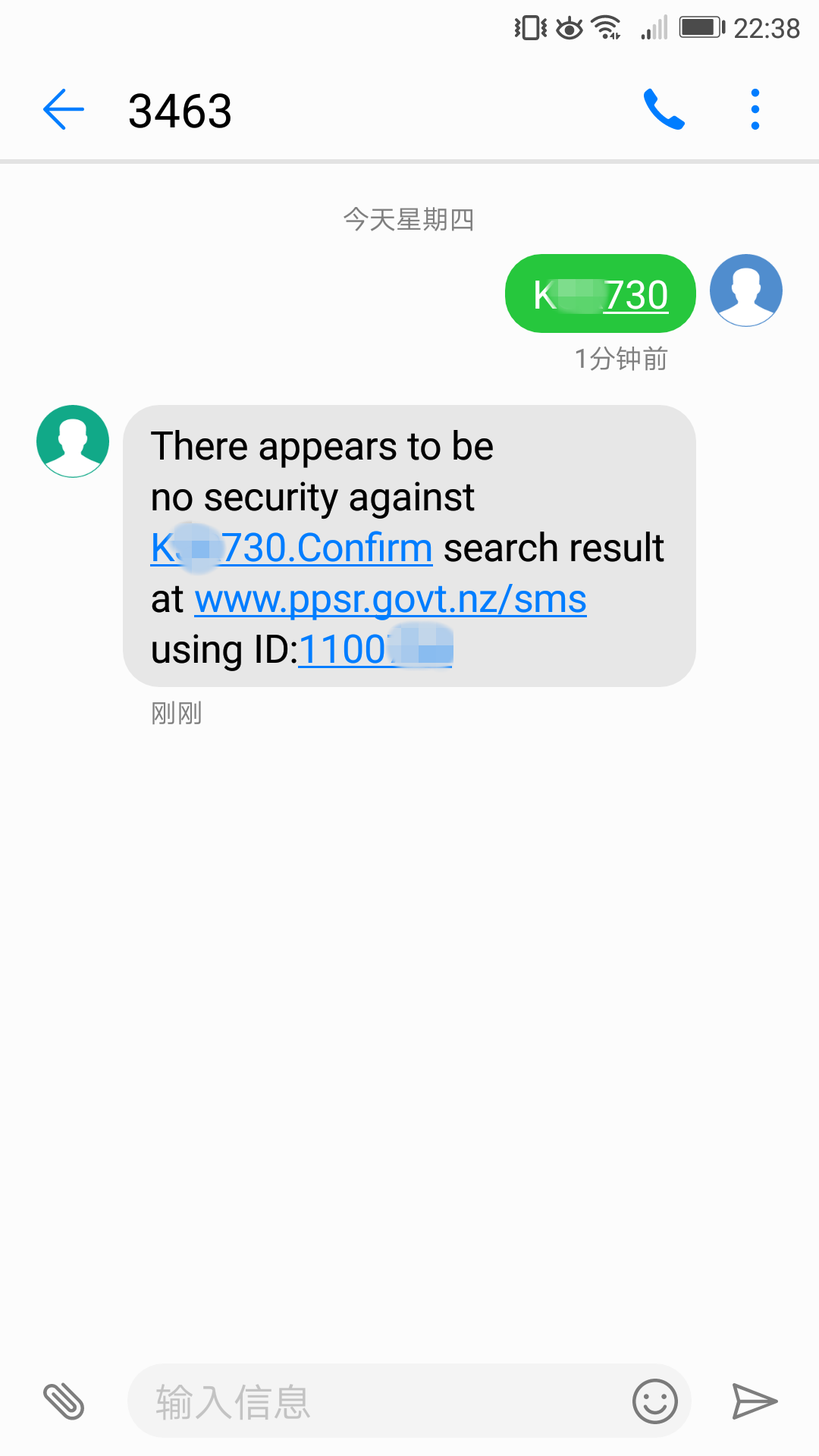Select the green sent message bubble

(600, 293)
